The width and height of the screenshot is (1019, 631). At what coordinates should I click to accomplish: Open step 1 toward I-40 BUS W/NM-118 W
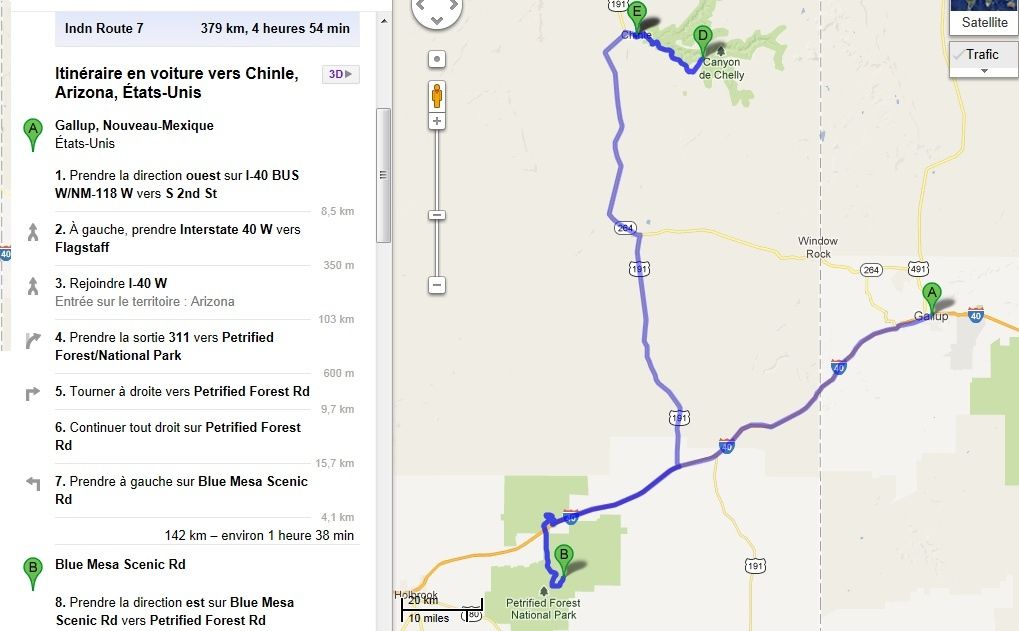coord(178,184)
